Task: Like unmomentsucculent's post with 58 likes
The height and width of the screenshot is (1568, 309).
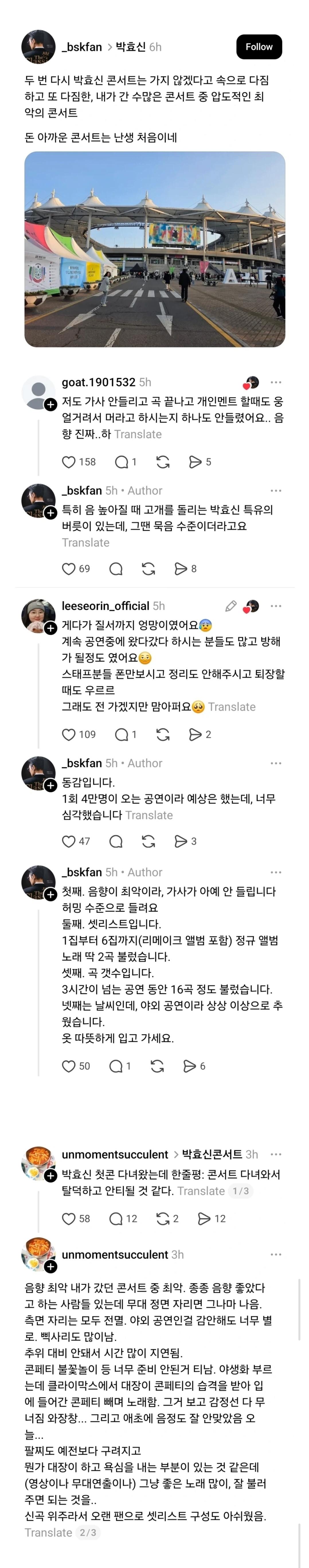Action: click(69, 1219)
